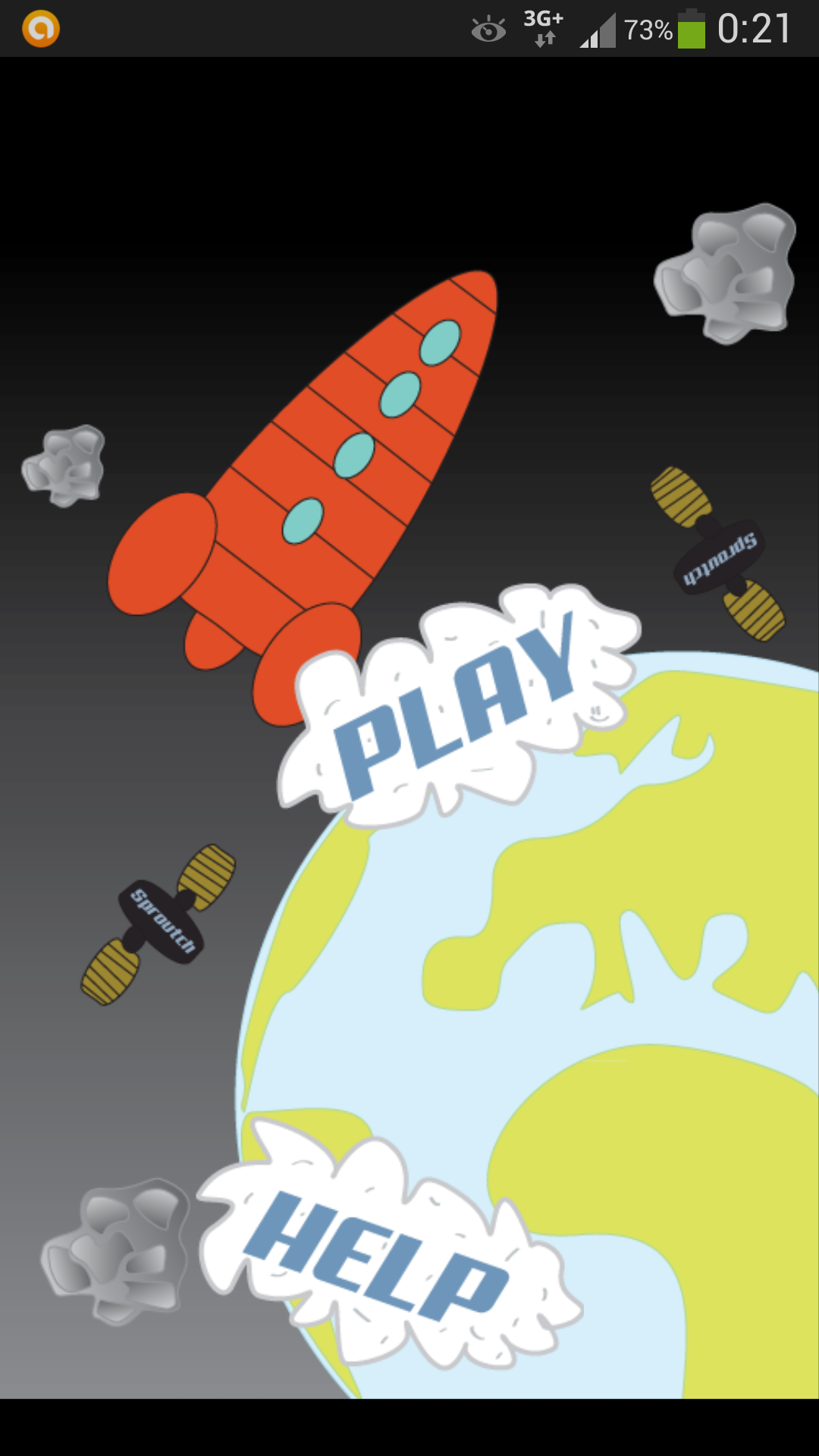Tap the PLAY cloud button
819x1456 pixels.
tap(459, 705)
